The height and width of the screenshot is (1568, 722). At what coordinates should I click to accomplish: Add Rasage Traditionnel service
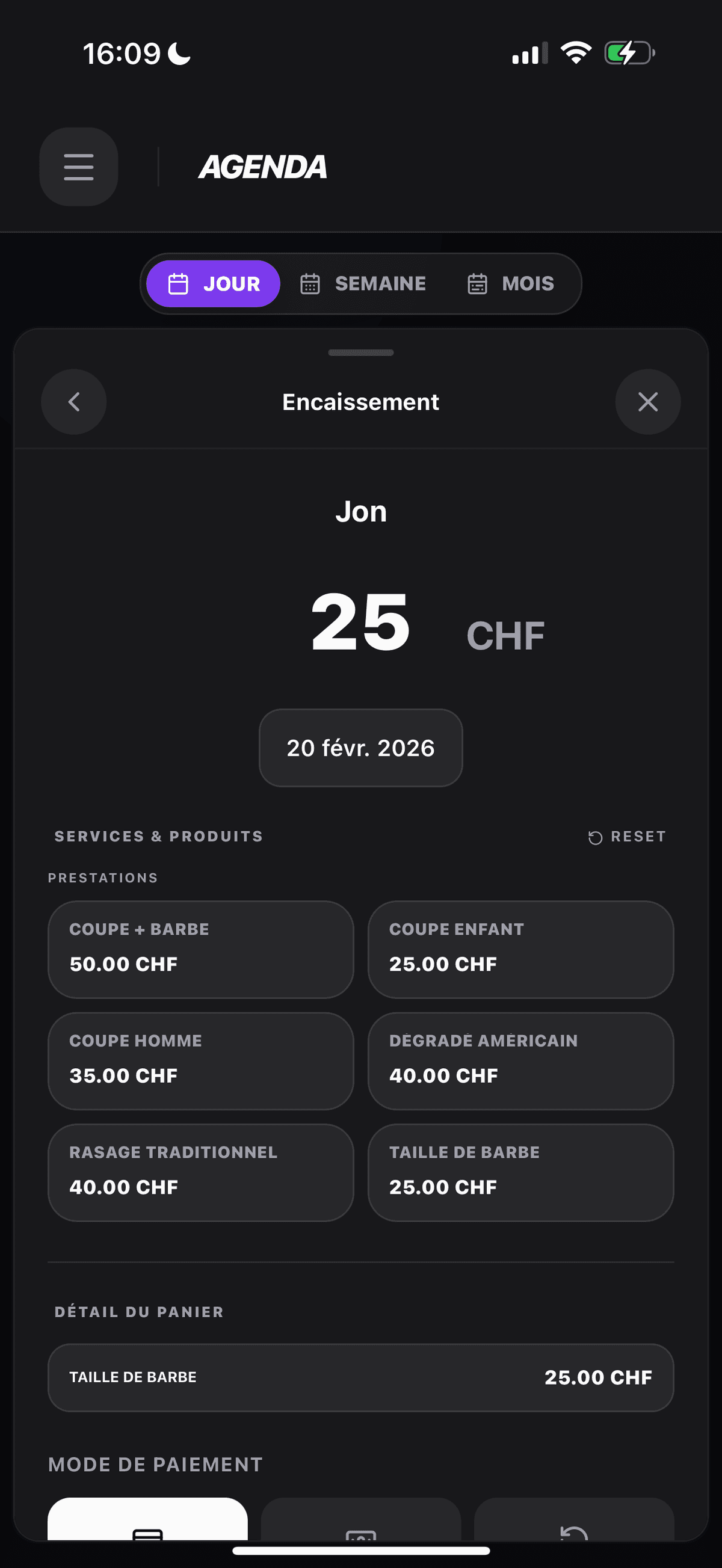click(x=200, y=1172)
